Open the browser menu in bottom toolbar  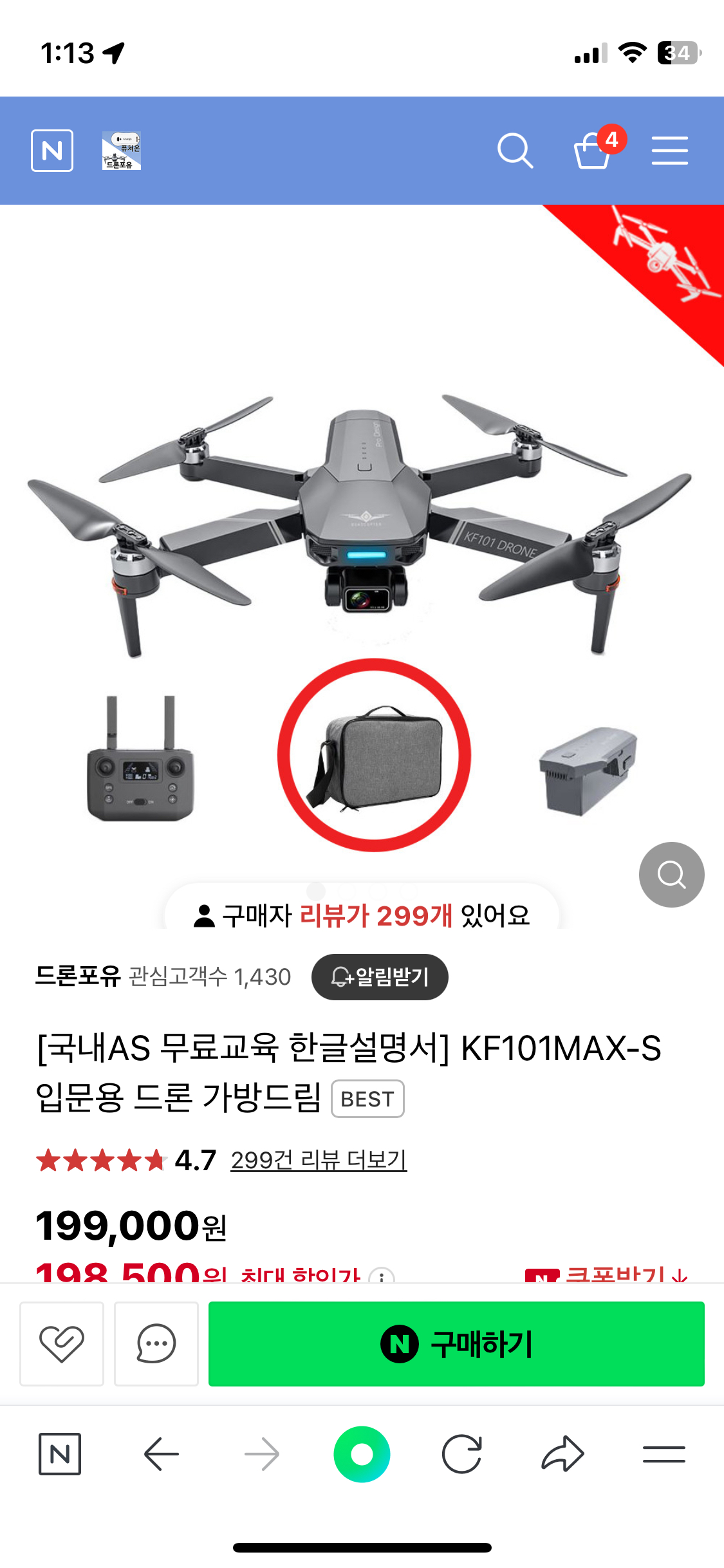[x=664, y=1454]
